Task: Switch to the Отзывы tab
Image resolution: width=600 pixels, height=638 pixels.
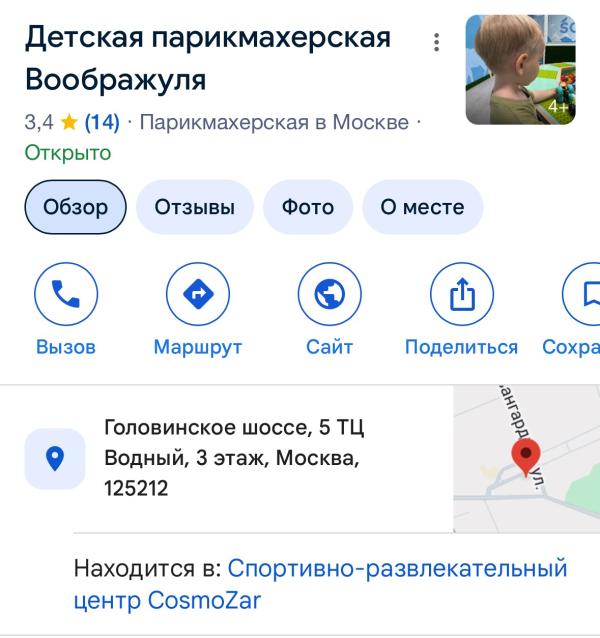Action: click(x=195, y=207)
